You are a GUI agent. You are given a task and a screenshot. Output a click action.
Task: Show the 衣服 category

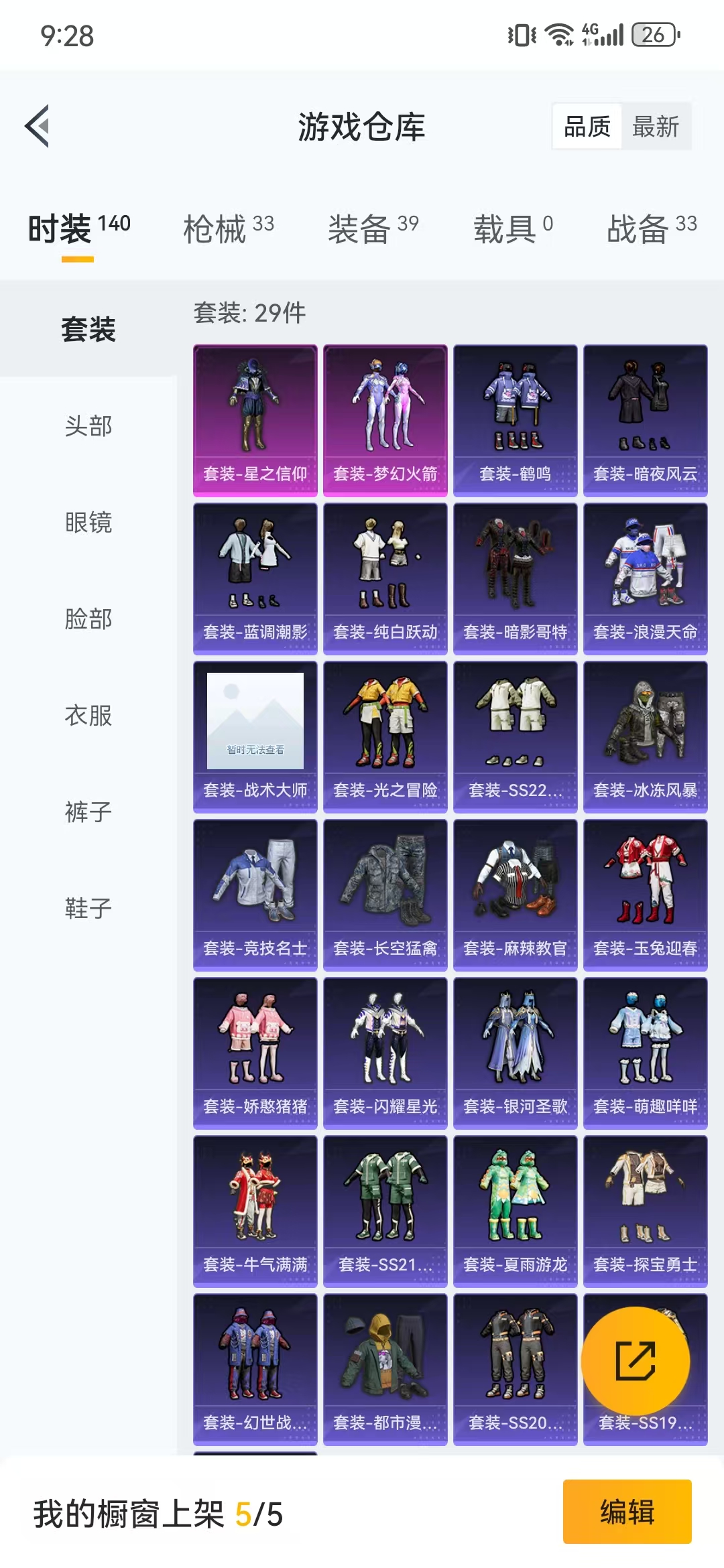pyautogui.click(x=88, y=716)
